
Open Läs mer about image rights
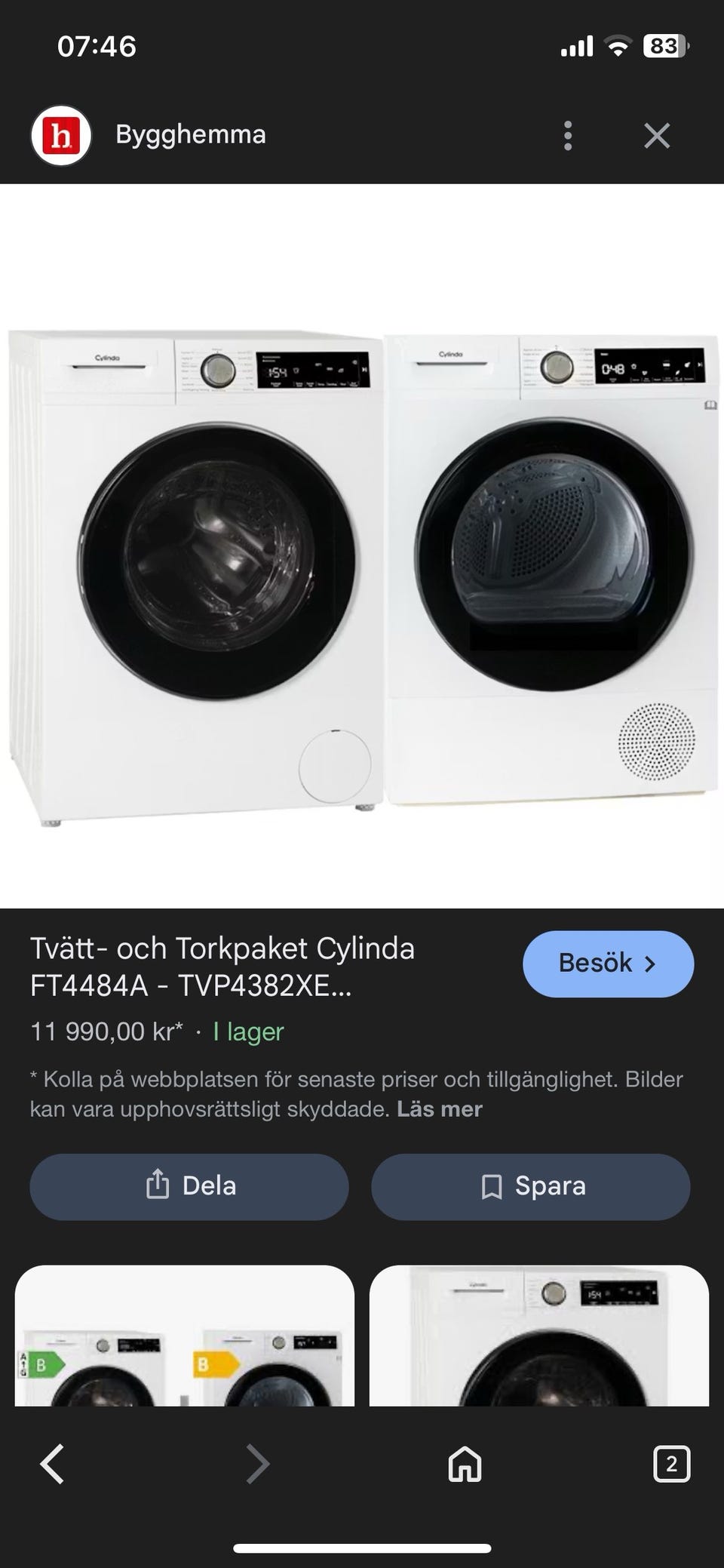[x=440, y=1109]
